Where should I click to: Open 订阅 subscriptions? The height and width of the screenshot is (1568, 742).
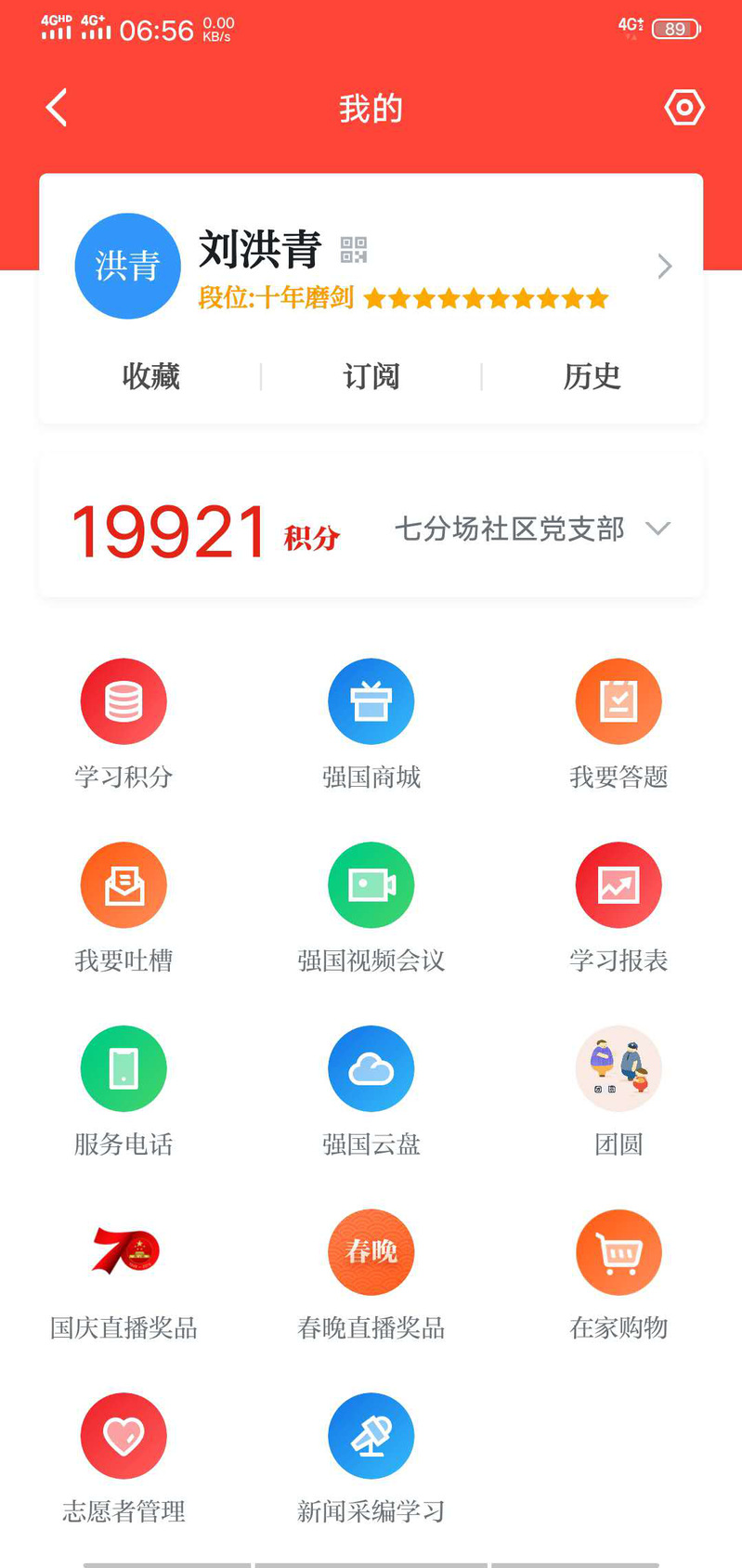[x=371, y=376]
